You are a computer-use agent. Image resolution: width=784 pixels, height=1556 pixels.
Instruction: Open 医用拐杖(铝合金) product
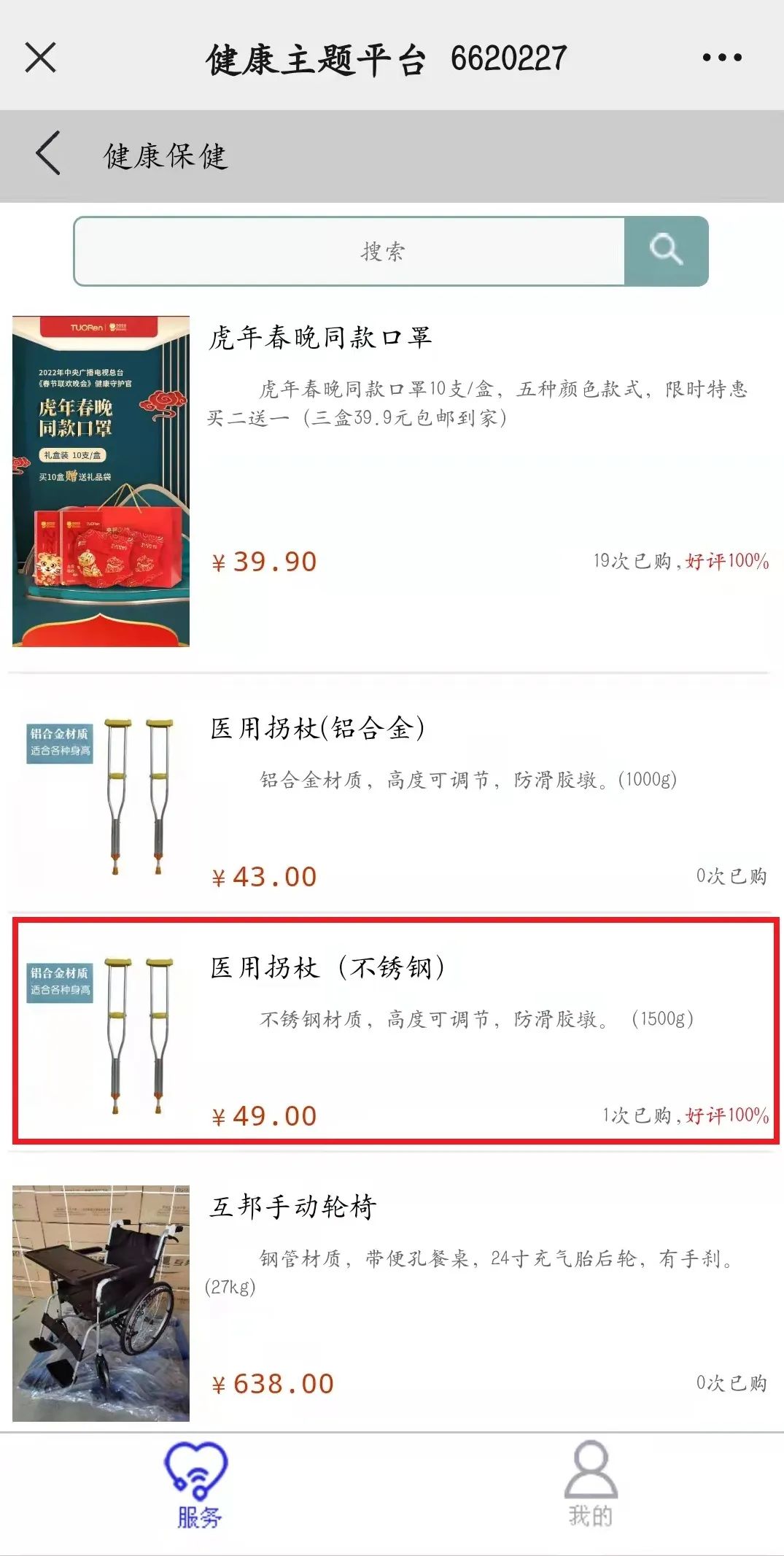click(x=317, y=728)
